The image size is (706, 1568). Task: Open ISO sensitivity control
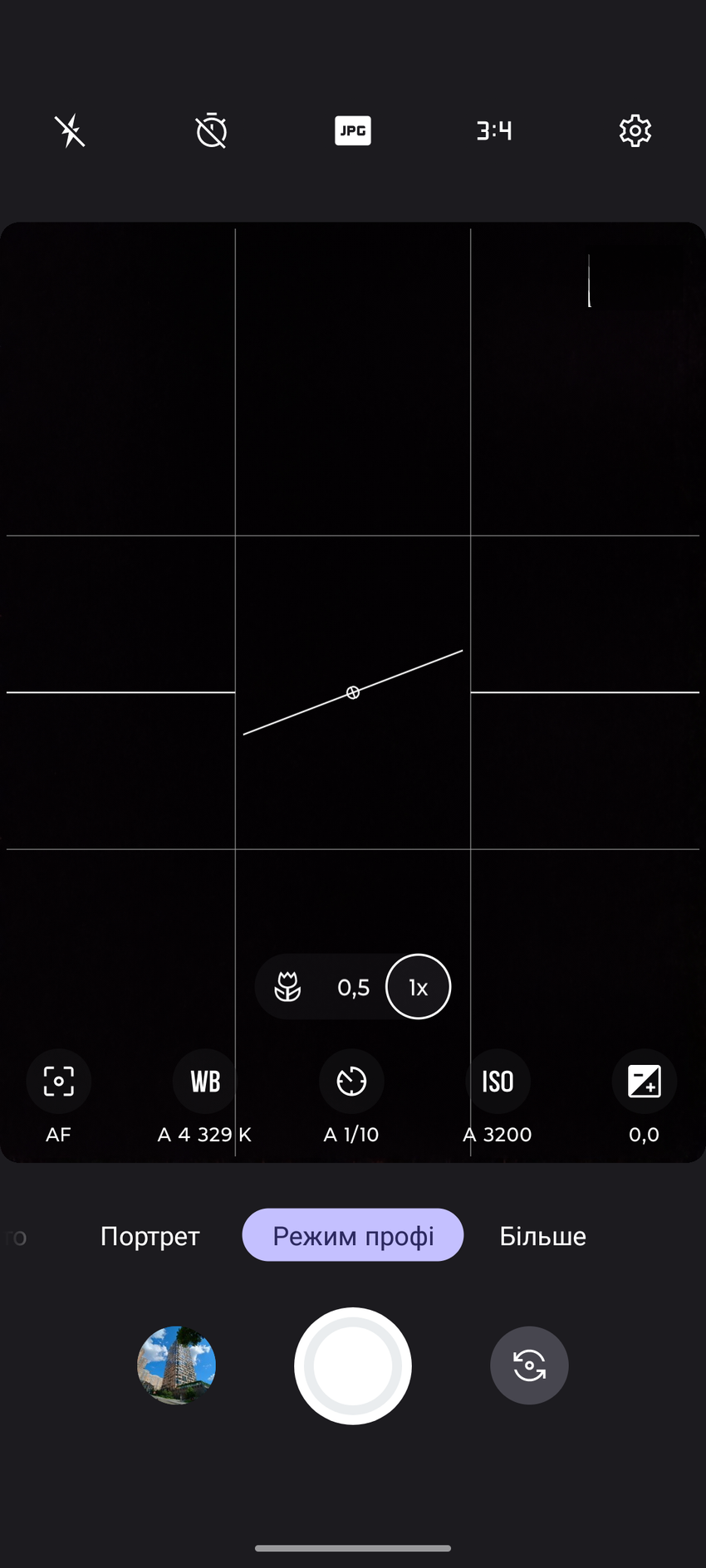498,1082
